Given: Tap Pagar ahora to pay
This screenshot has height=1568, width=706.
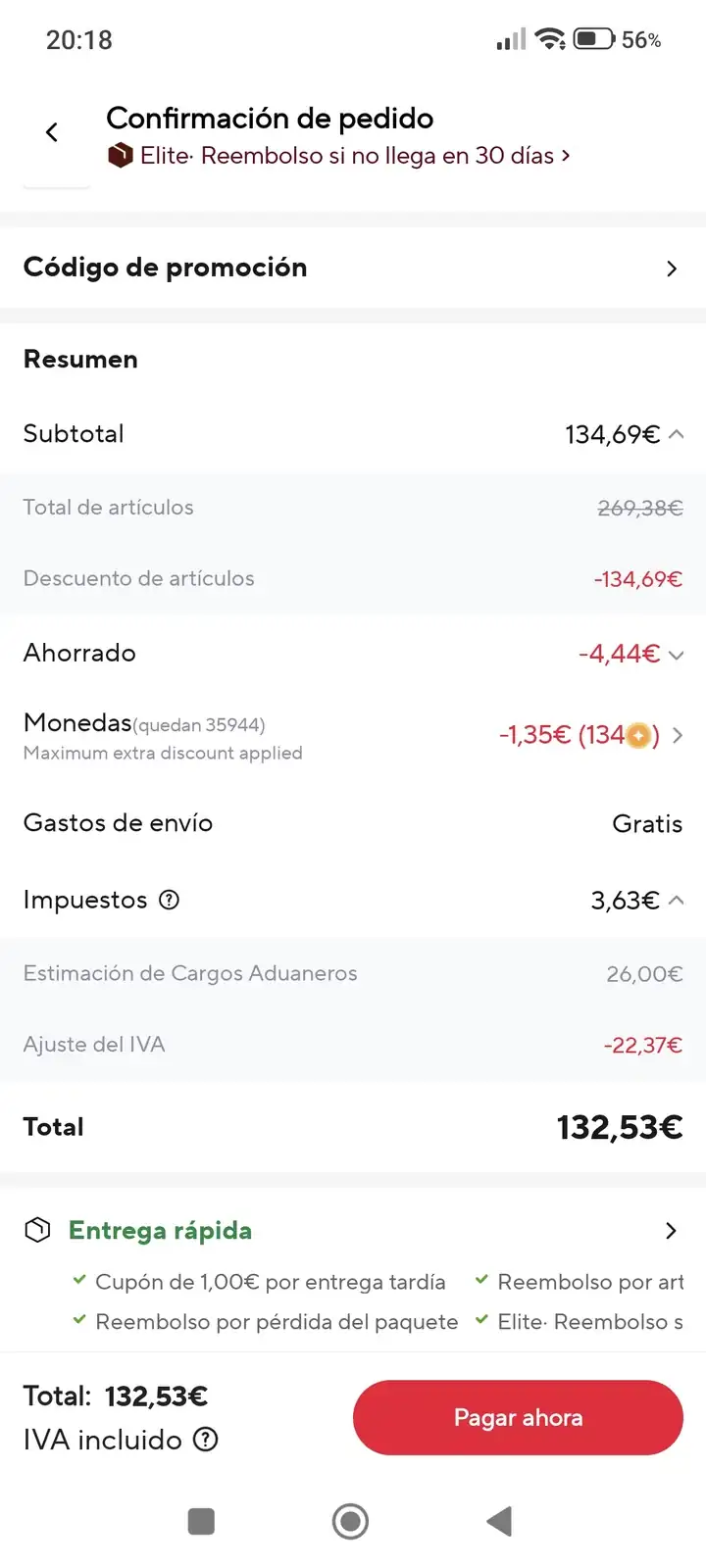Looking at the screenshot, I should [518, 1417].
